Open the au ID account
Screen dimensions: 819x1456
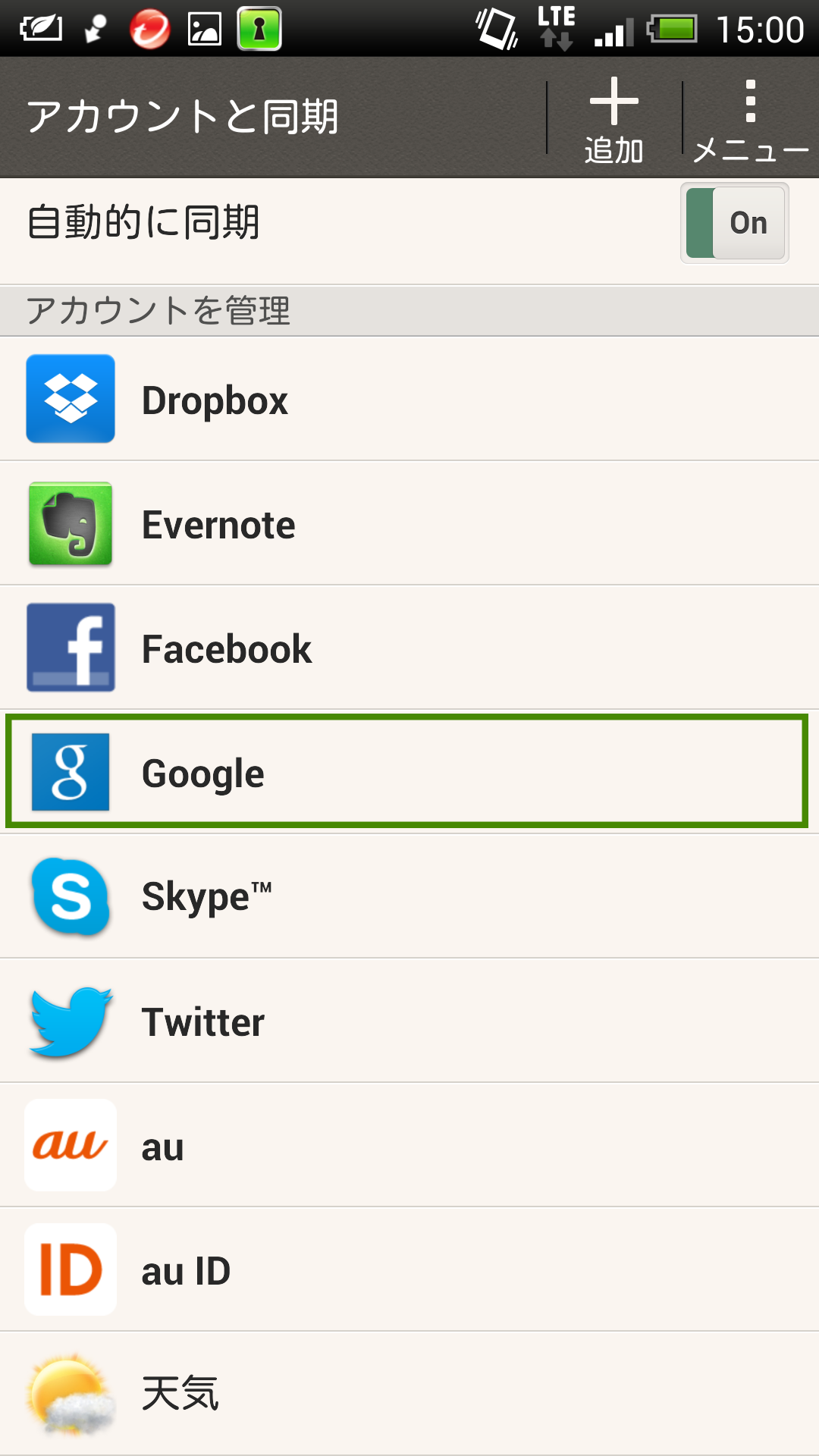pyautogui.click(x=409, y=1270)
